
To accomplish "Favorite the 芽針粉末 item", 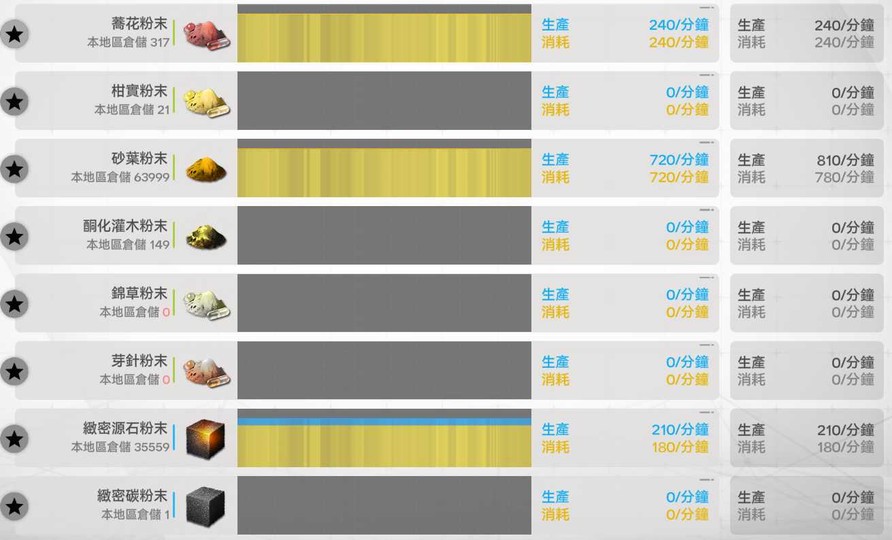I will 14,371.
